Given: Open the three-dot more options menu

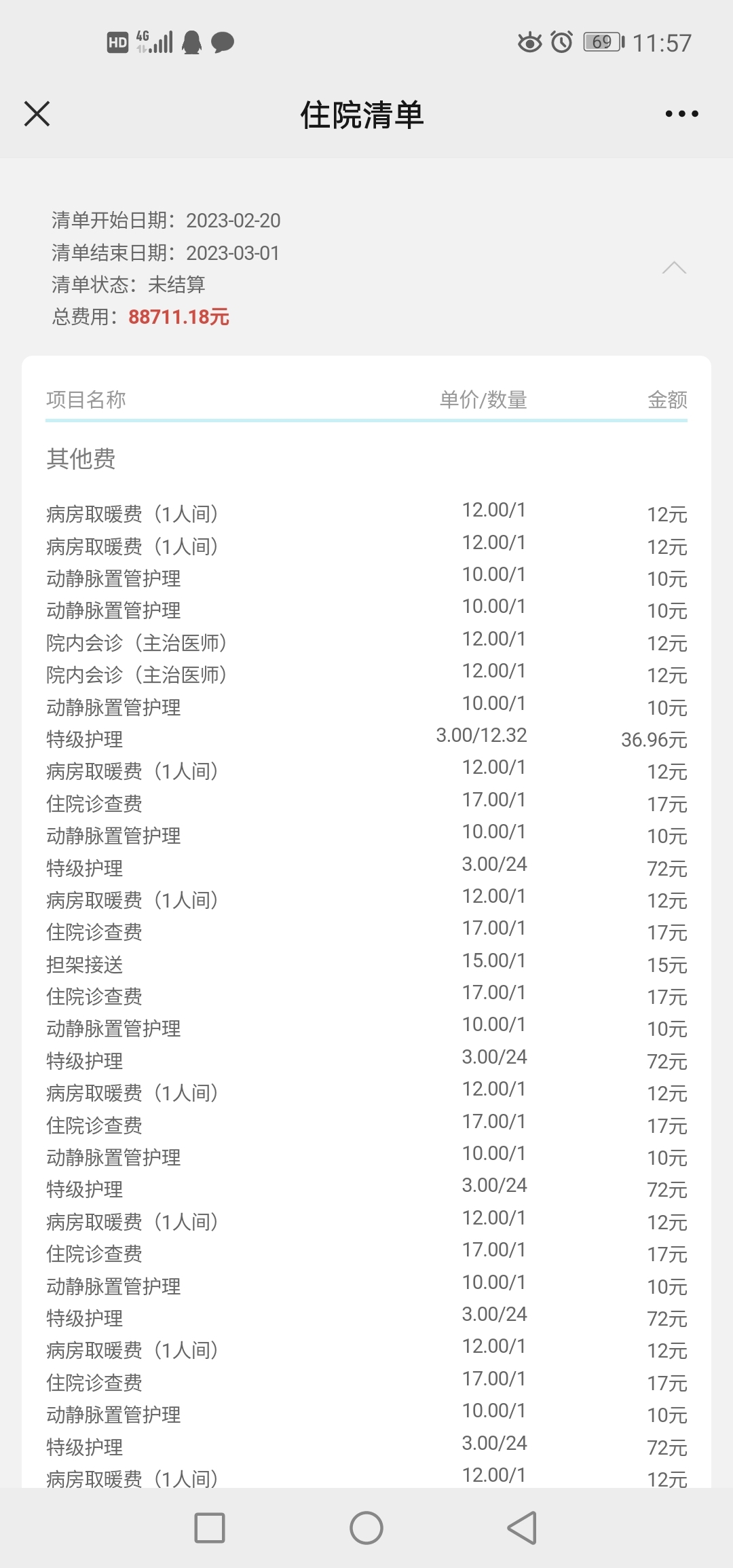Looking at the screenshot, I should pyautogui.click(x=681, y=114).
